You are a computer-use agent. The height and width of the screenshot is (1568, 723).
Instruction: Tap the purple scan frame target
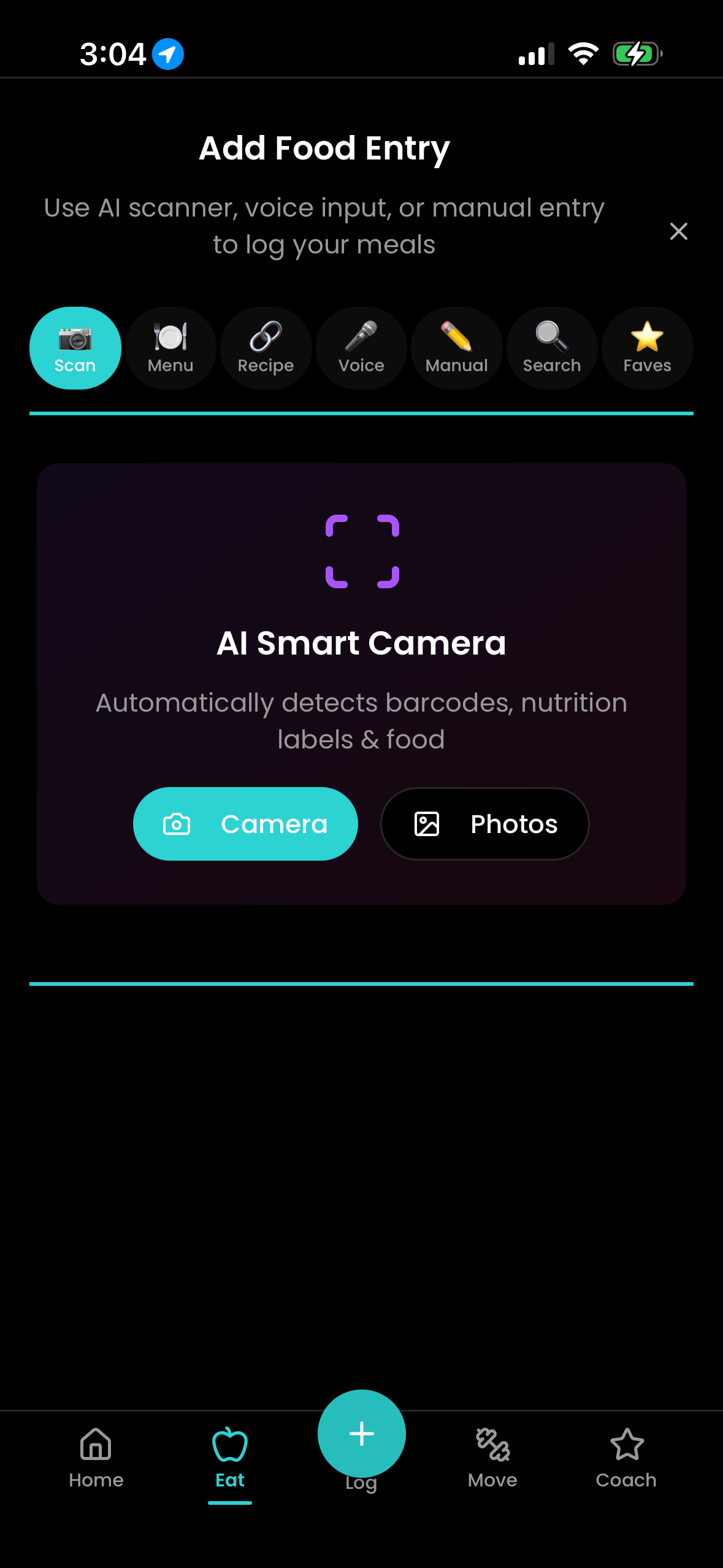click(x=361, y=550)
